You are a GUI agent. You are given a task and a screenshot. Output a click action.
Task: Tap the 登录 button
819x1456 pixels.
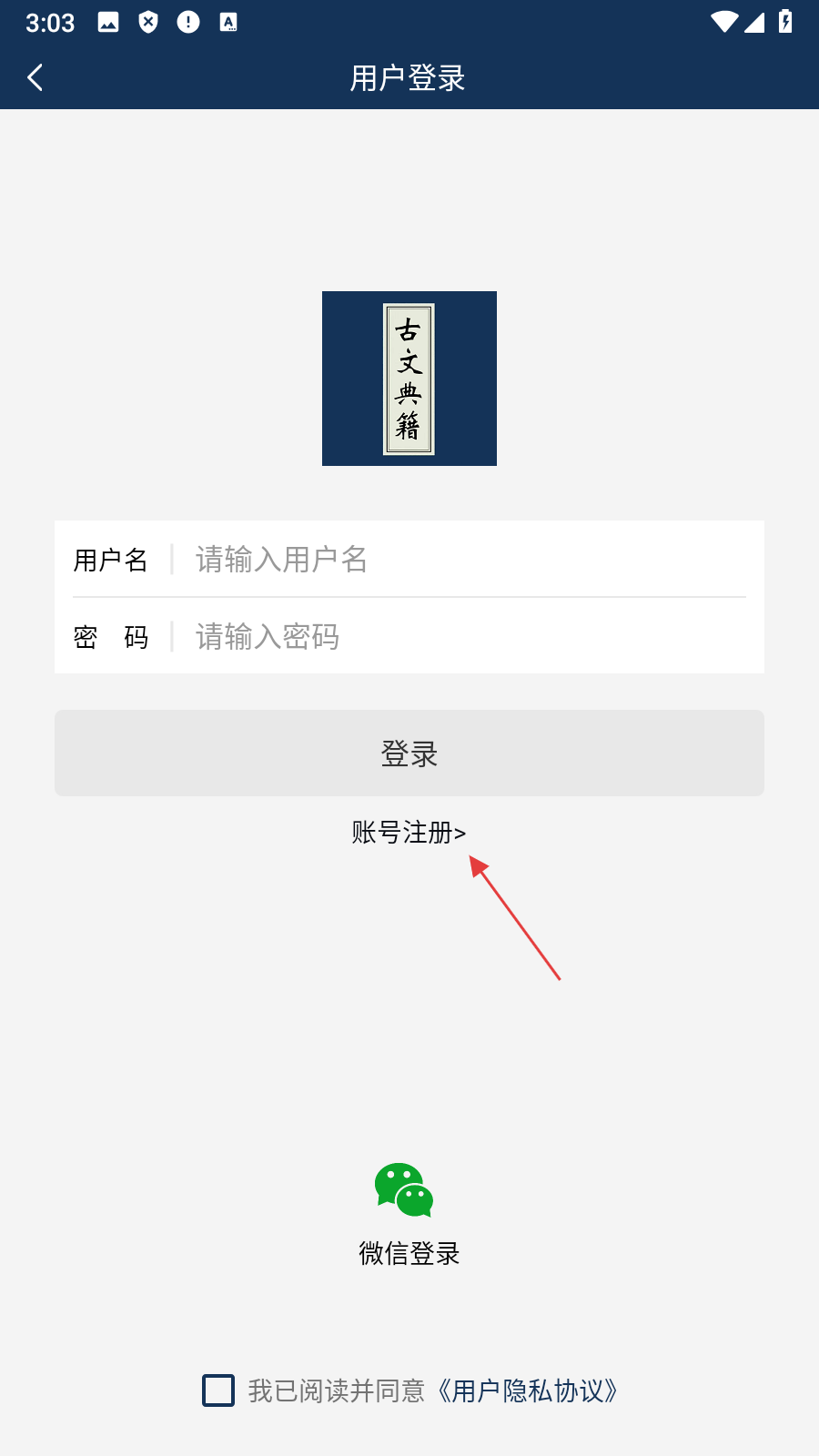point(409,753)
